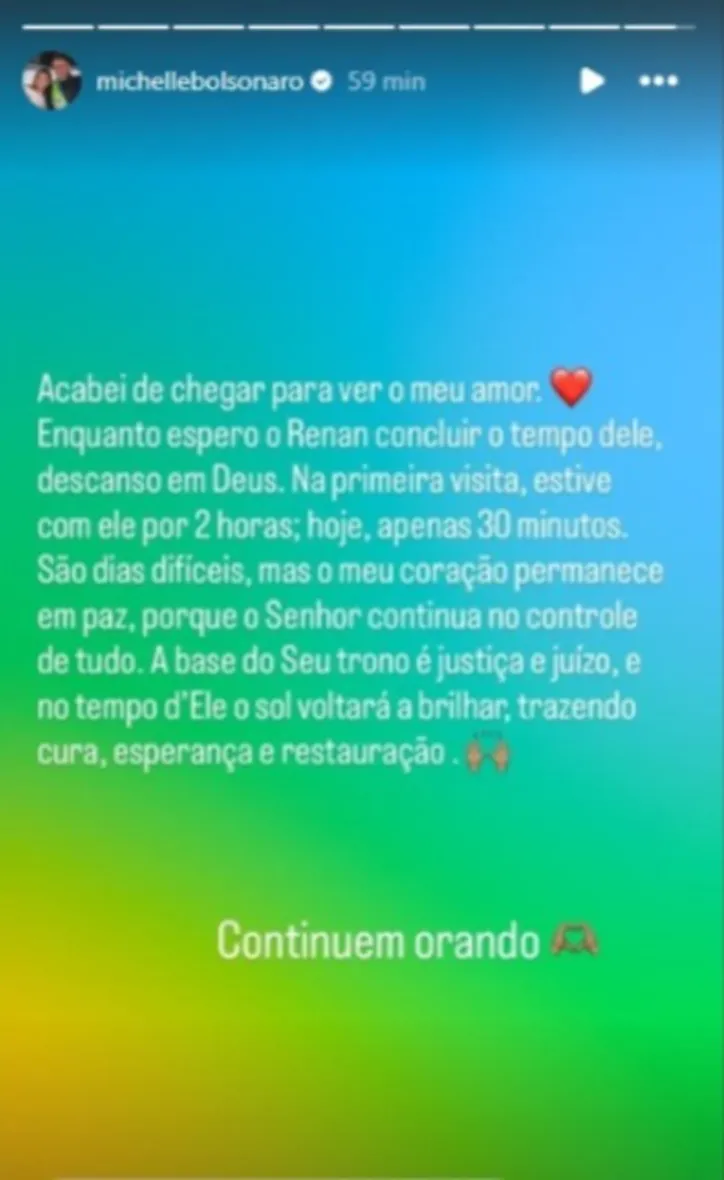The image size is (724, 1180).
Task: Click the "Continuem orando" caption
Action: coord(379,938)
